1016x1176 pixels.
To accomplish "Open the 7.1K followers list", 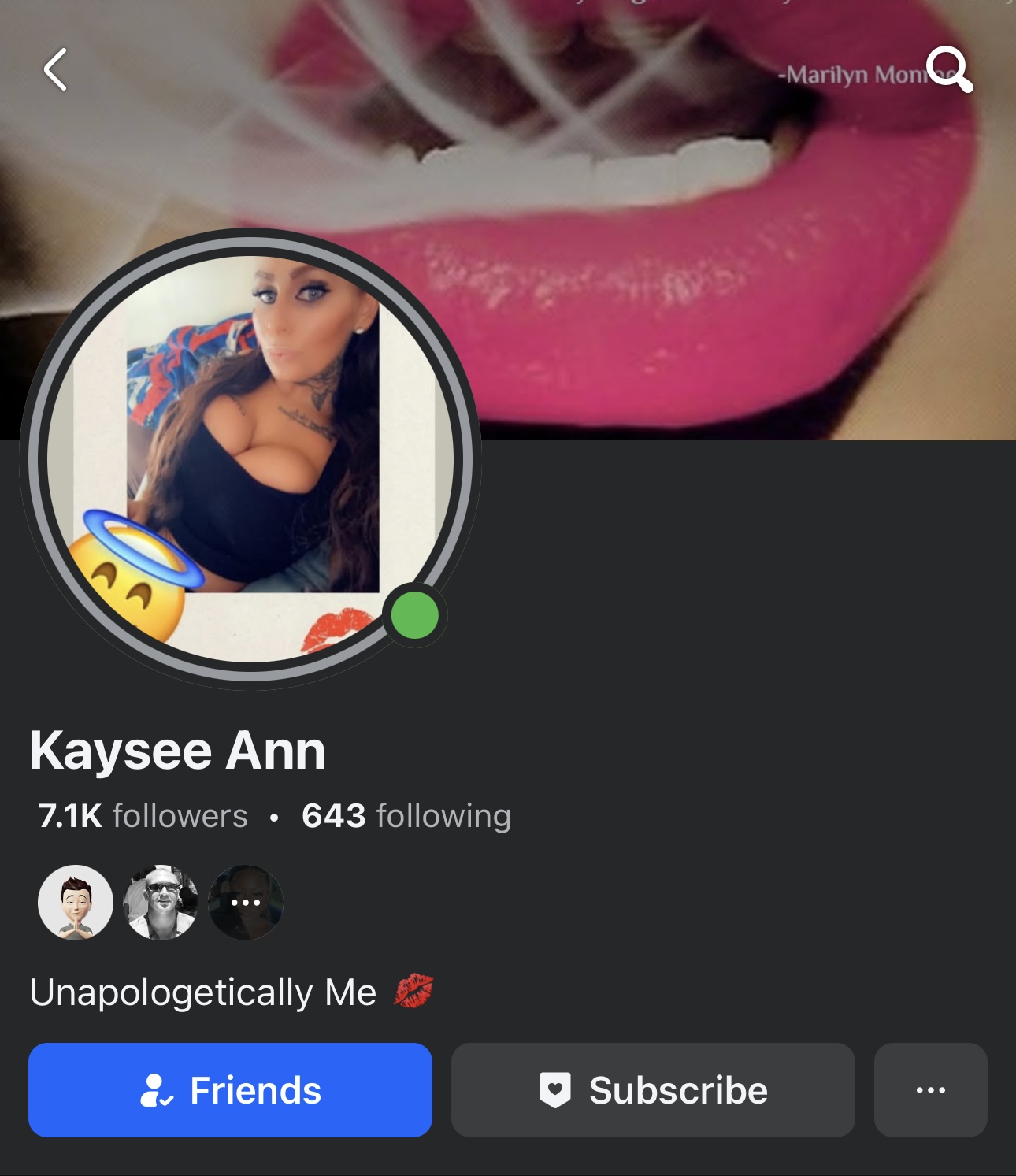I will pyautogui.click(x=143, y=816).
